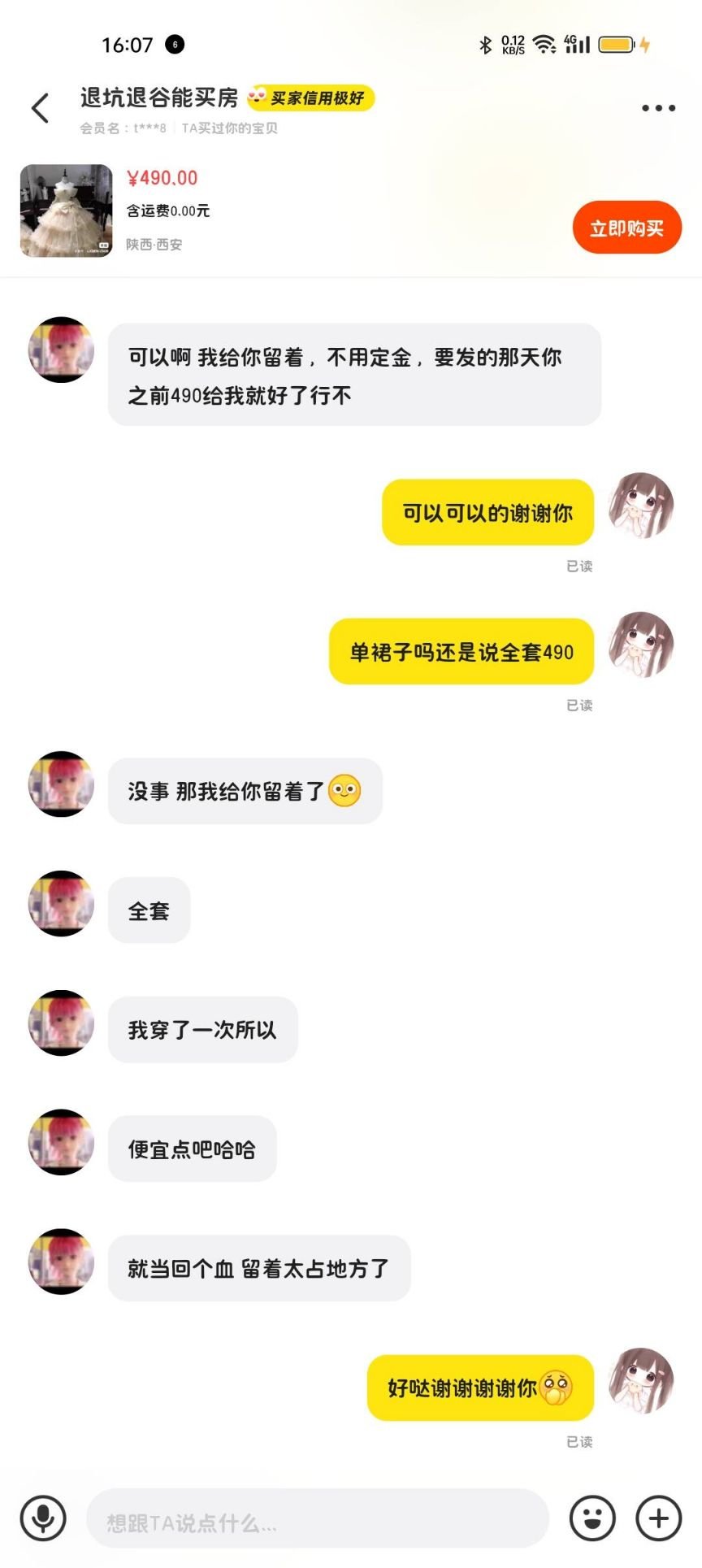Tap 立即购买 to buy now
The height and width of the screenshot is (1568, 702).
626,228
